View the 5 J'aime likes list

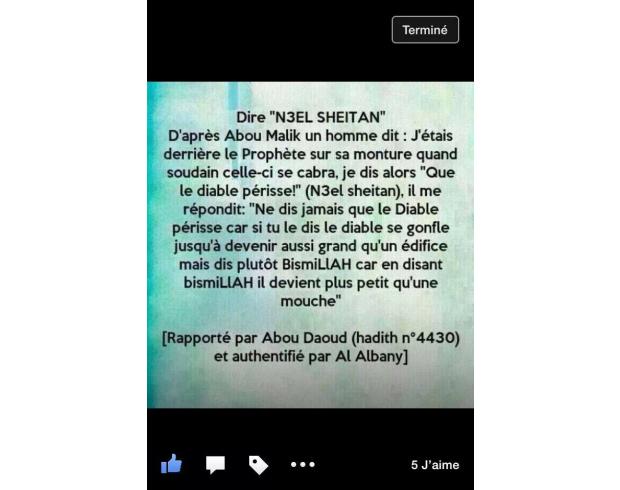[x=434, y=465]
